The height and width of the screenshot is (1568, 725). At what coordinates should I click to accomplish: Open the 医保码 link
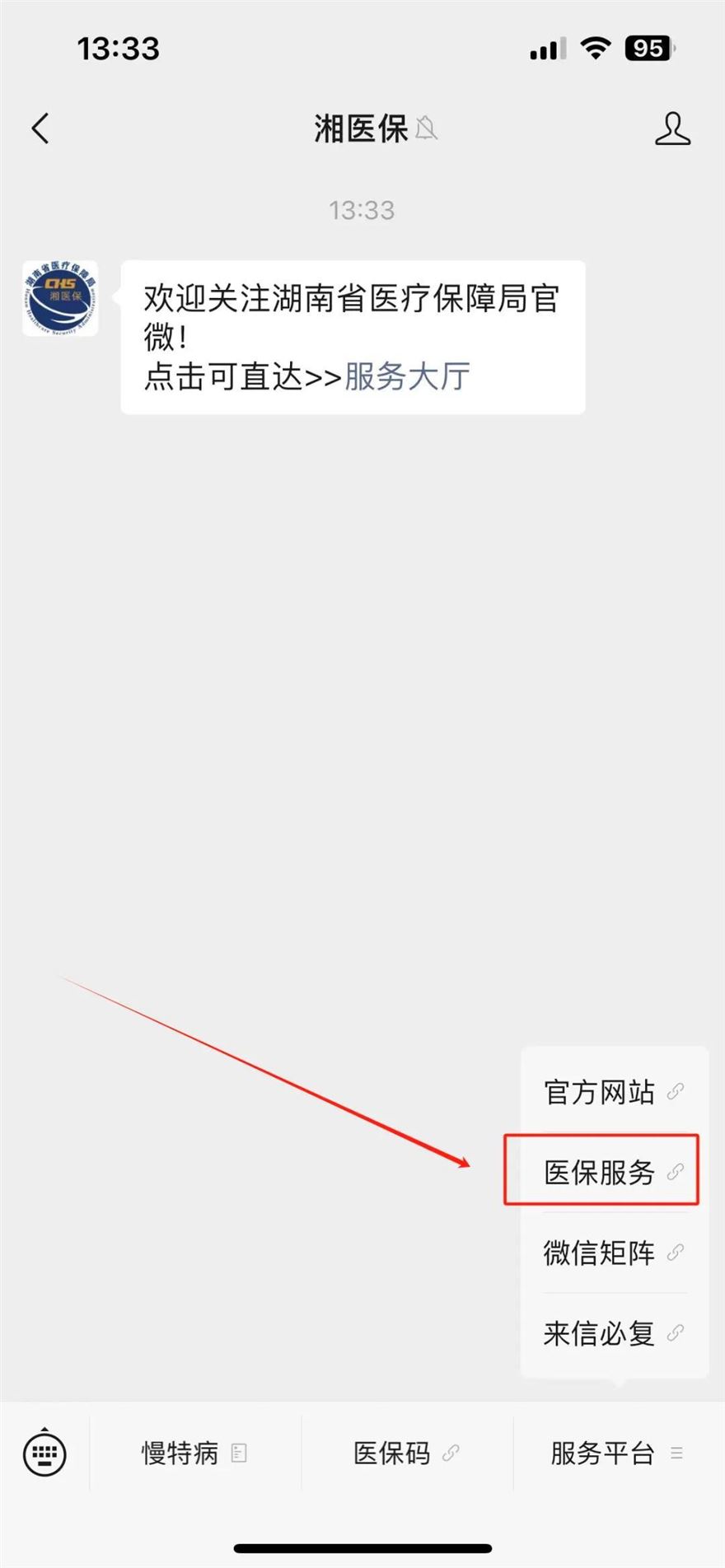click(x=406, y=1454)
